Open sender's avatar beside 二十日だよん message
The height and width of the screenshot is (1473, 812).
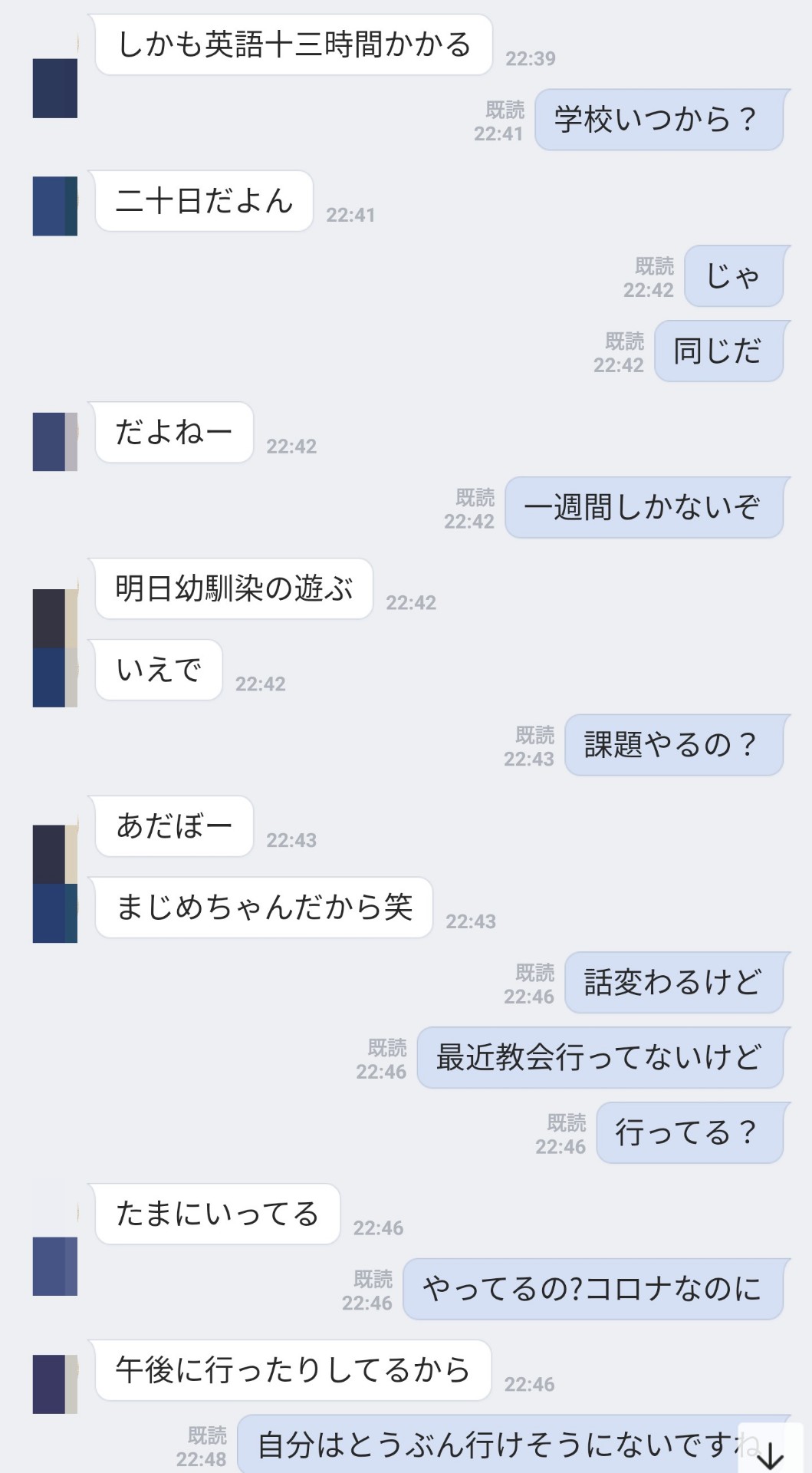[x=55, y=206]
